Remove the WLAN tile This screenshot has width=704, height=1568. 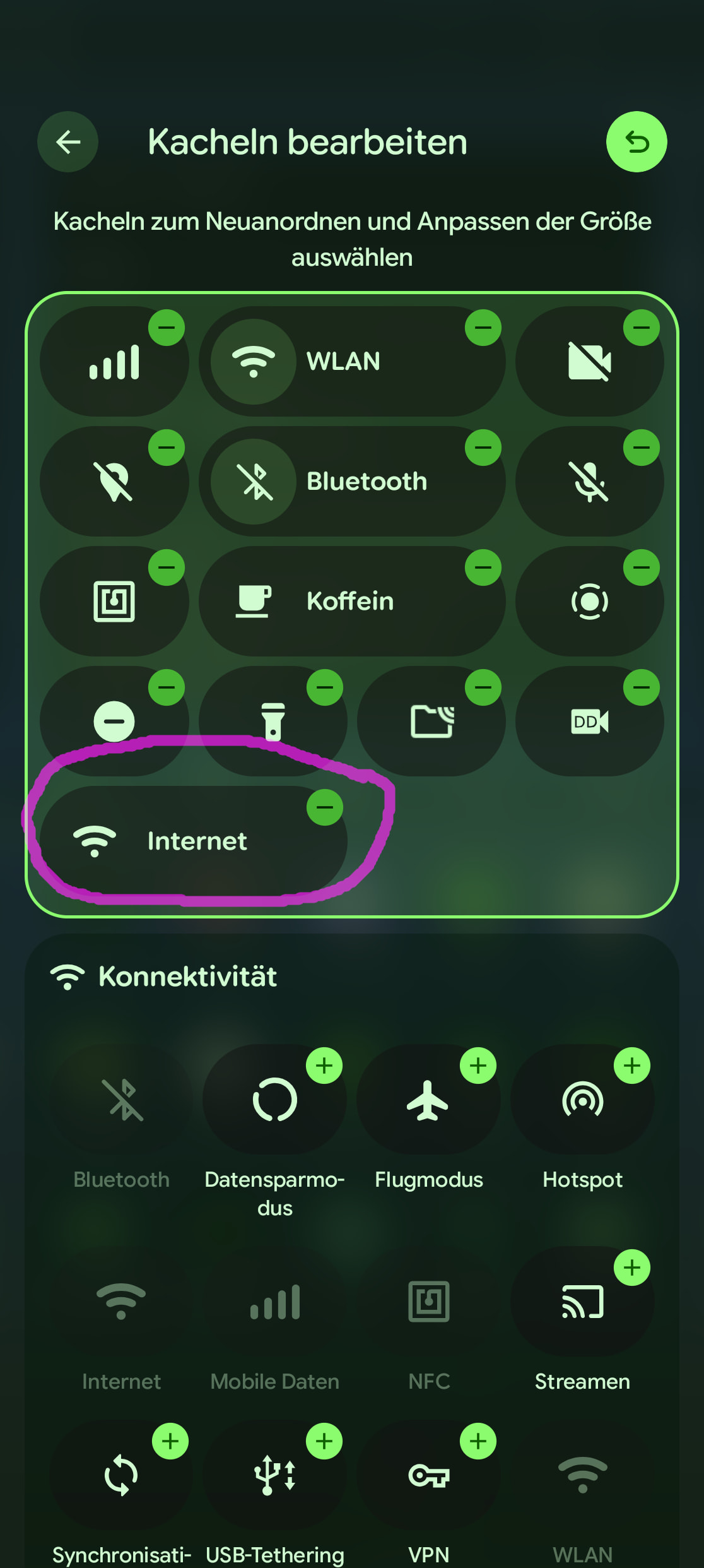483,328
